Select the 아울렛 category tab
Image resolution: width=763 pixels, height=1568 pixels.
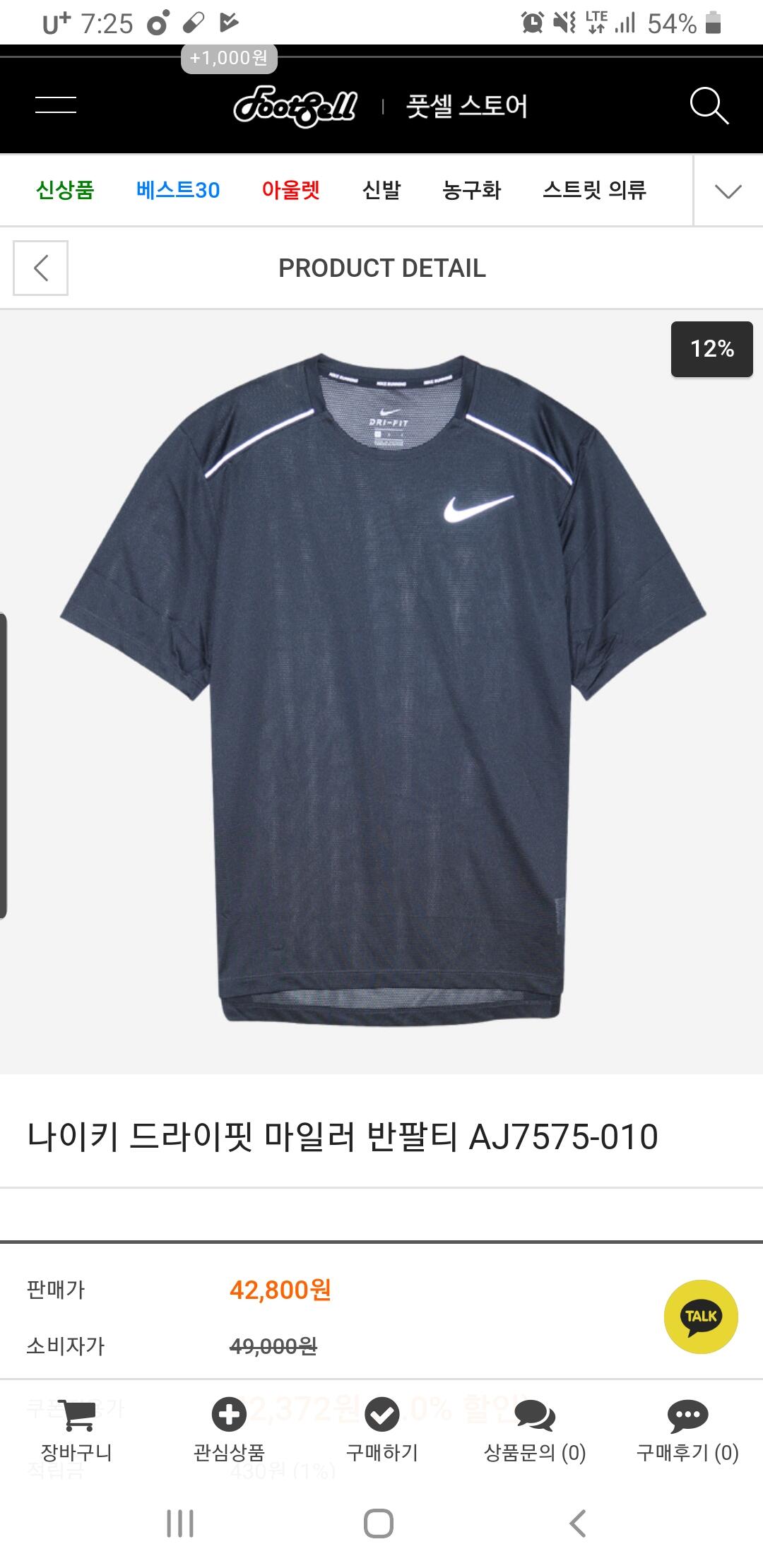pyautogui.click(x=290, y=190)
